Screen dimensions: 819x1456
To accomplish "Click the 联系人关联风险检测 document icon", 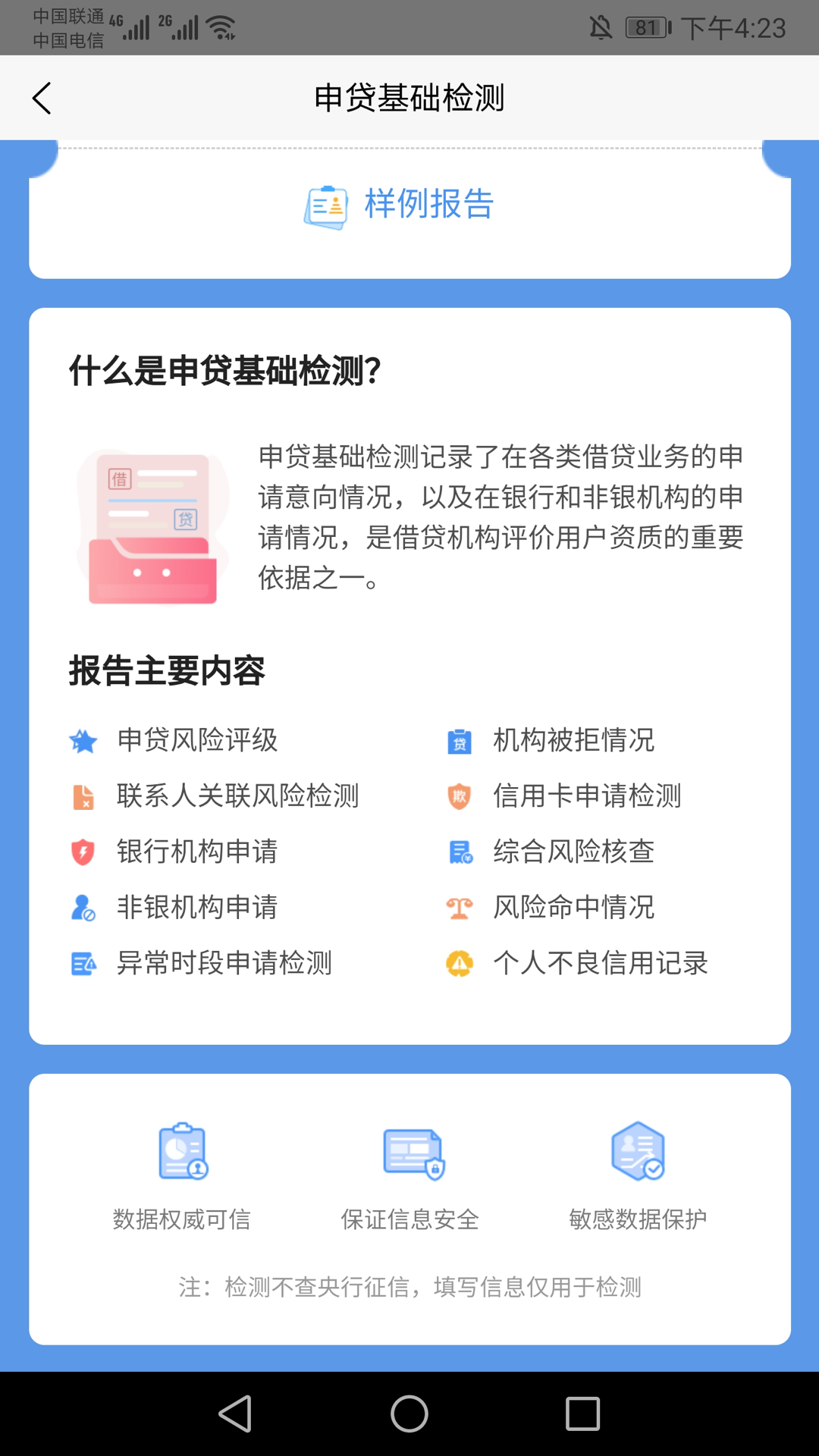I will pyautogui.click(x=83, y=795).
